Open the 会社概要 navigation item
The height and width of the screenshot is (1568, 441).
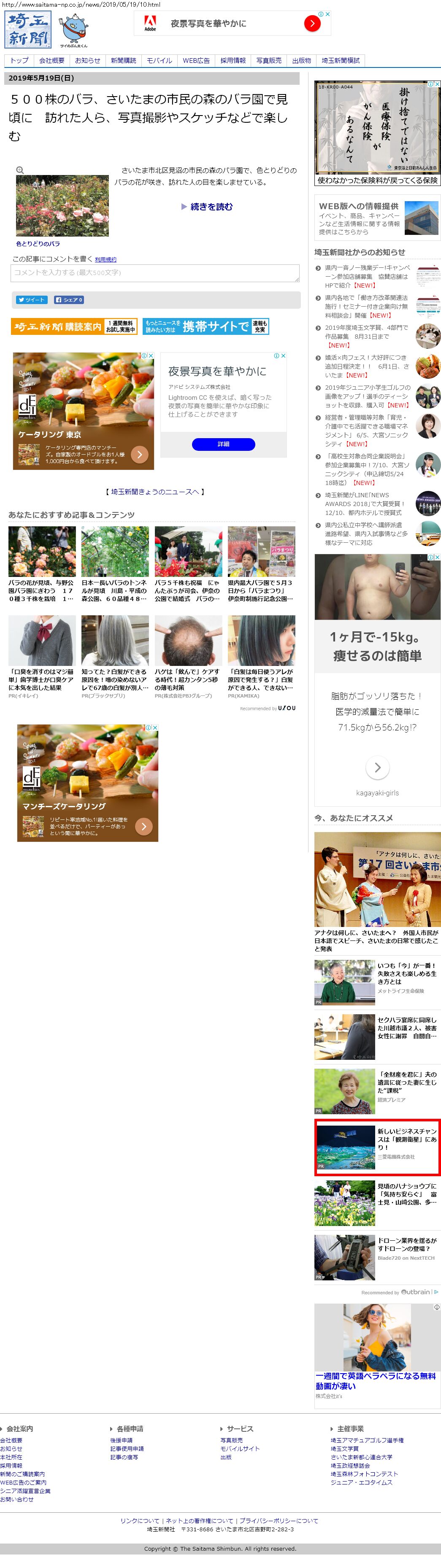point(51,60)
